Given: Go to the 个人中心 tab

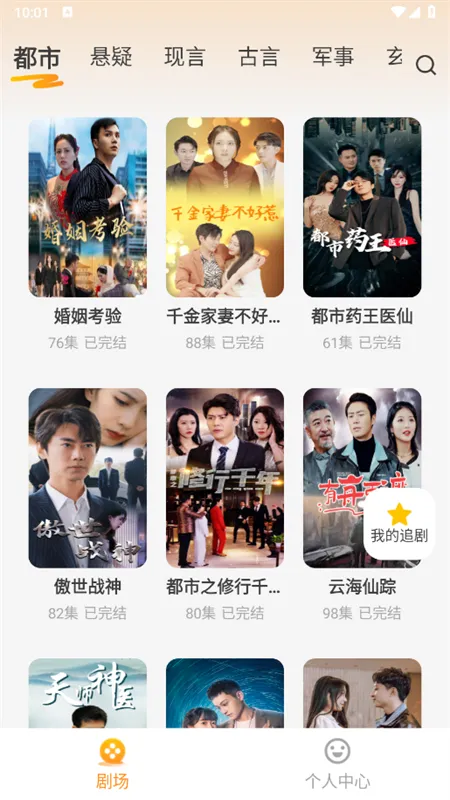Looking at the screenshot, I should (337, 763).
